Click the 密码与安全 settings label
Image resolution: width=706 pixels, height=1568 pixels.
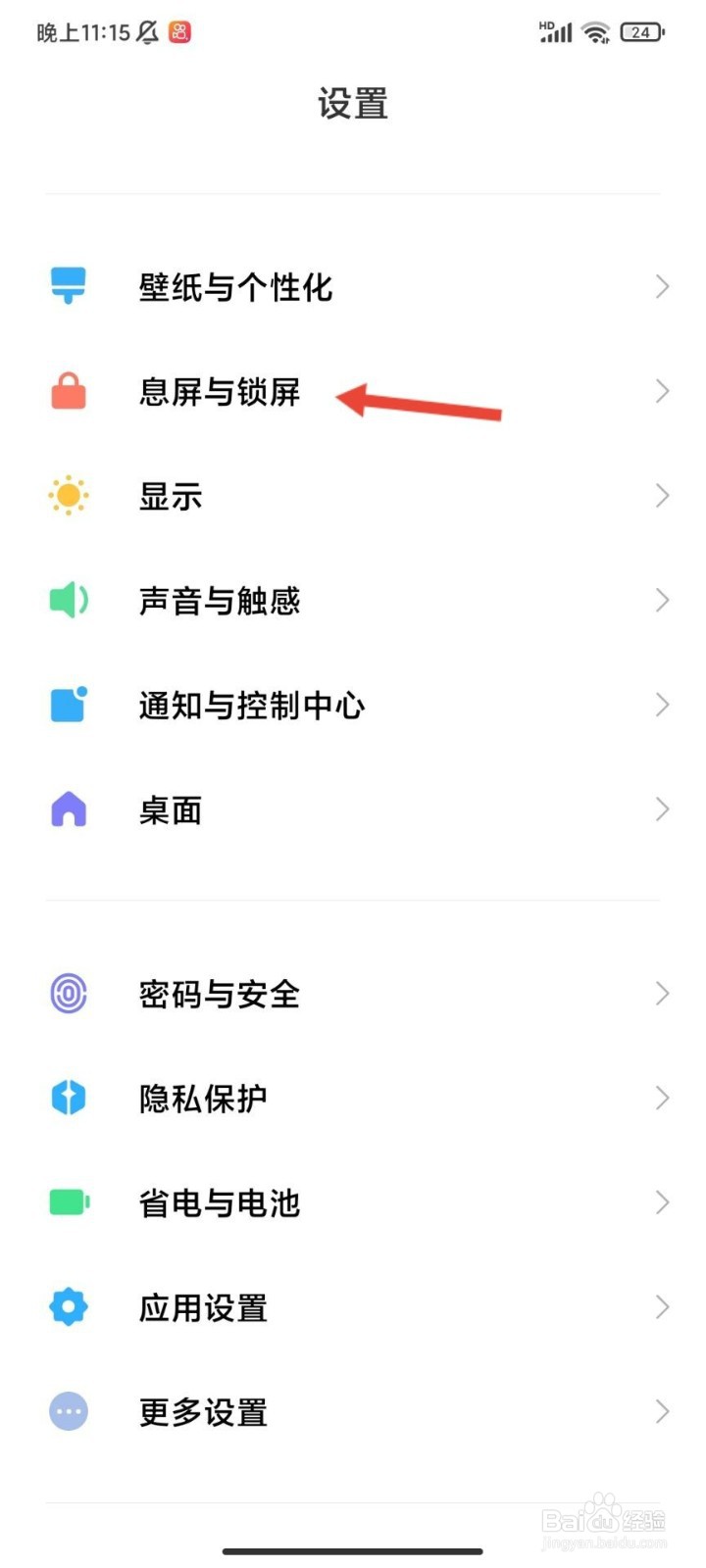click(218, 994)
